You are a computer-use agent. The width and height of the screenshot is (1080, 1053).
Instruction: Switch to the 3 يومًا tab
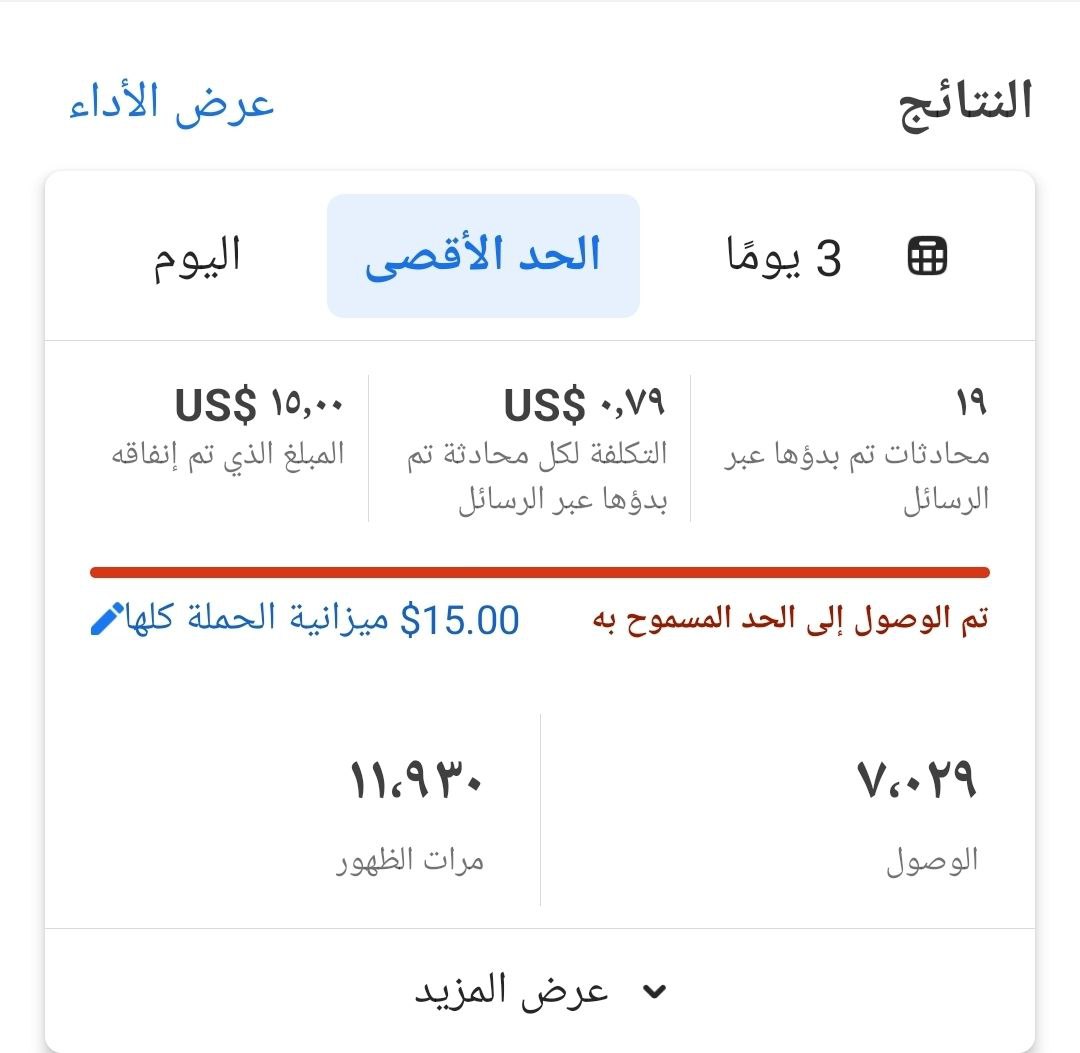(x=784, y=258)
